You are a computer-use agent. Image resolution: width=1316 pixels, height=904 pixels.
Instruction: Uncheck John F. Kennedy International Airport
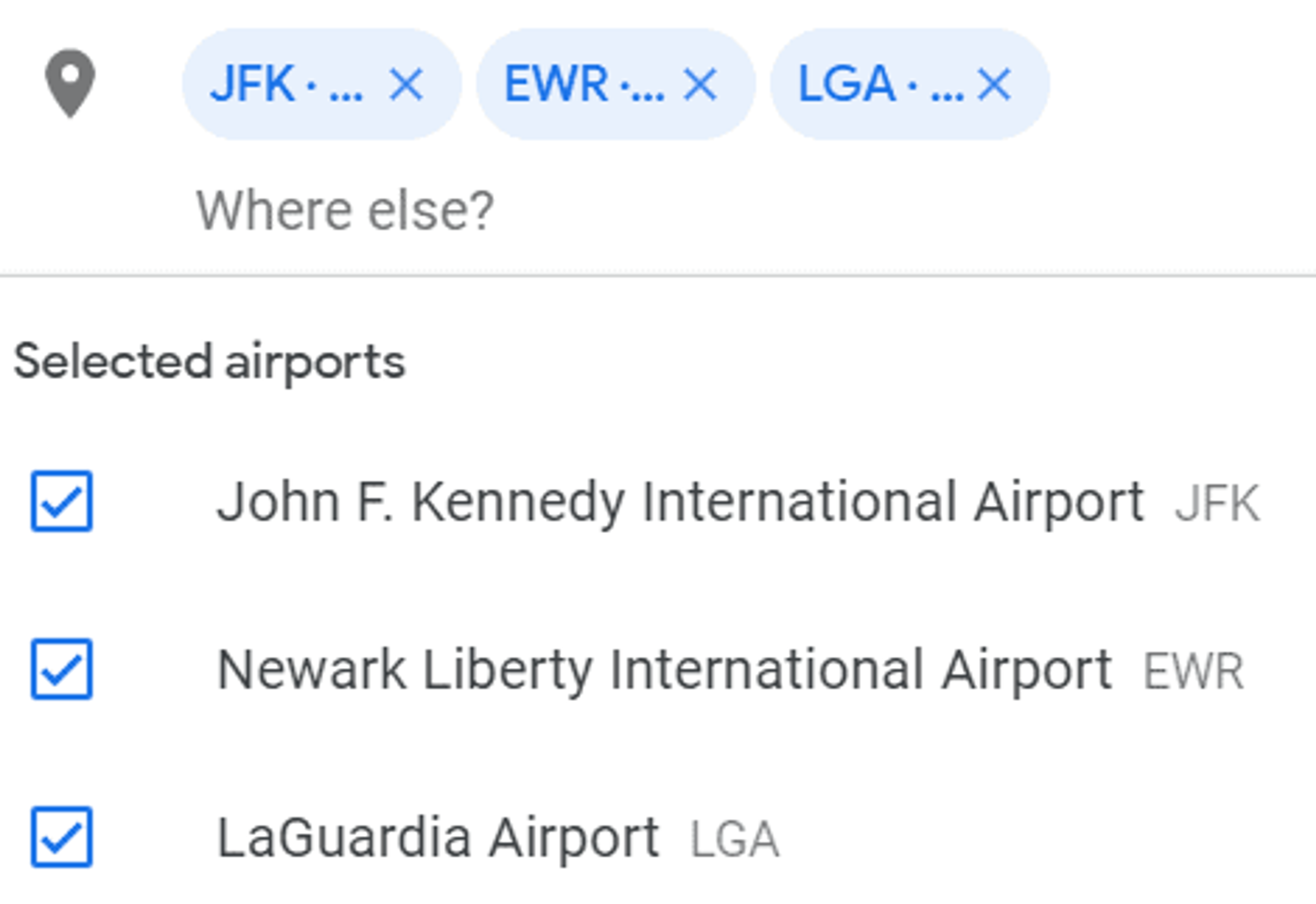point(62,501)
